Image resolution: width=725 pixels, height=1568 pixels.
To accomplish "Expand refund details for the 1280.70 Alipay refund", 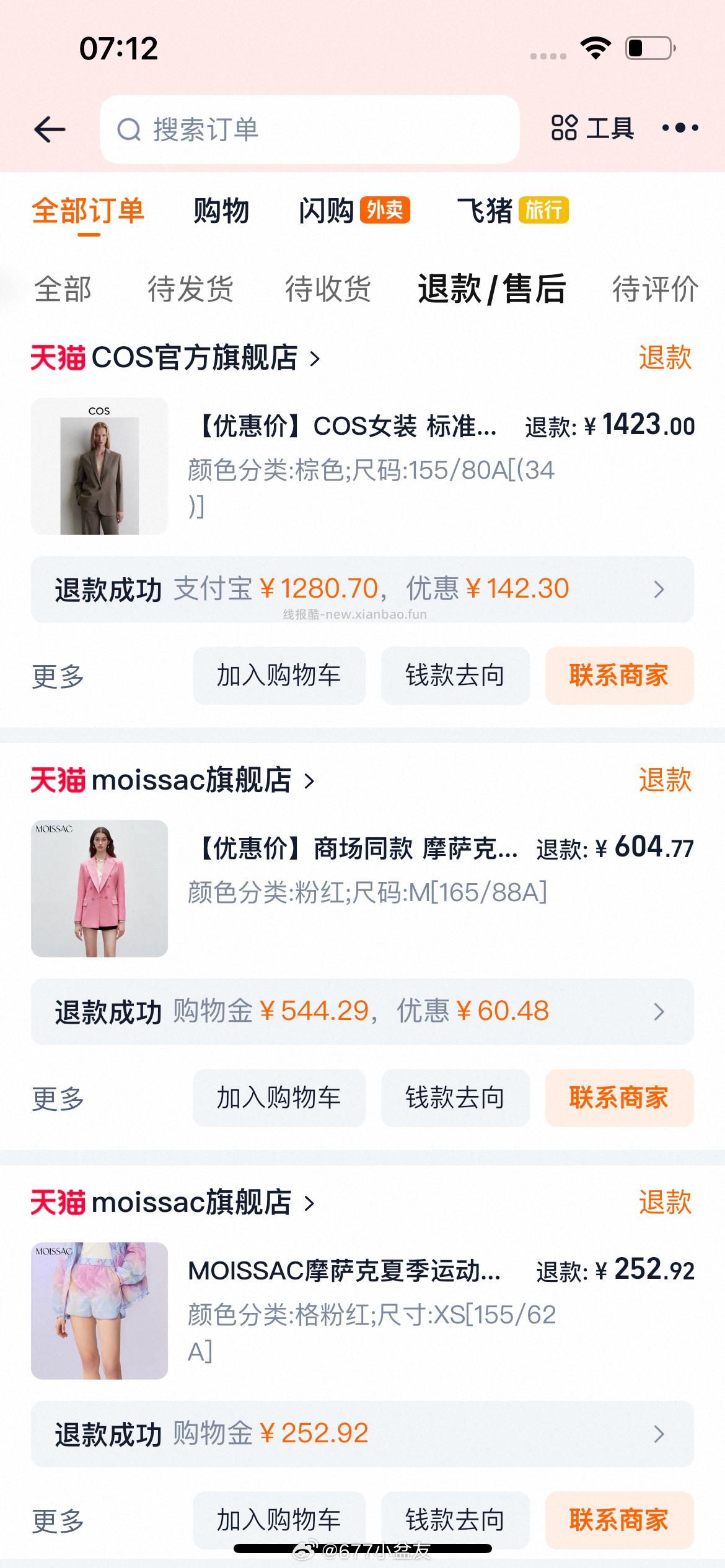I will [659, 590].
